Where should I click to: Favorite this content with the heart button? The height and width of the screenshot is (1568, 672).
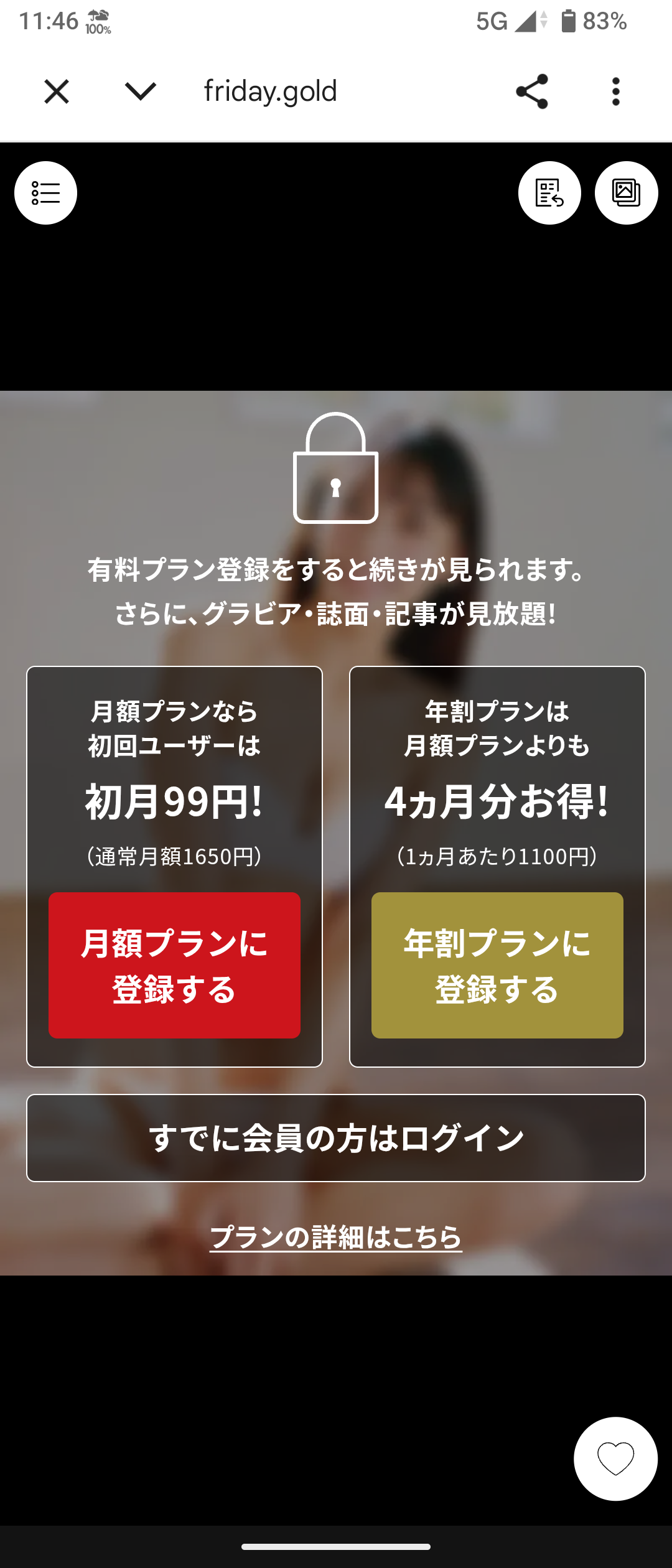point(615,1458)
